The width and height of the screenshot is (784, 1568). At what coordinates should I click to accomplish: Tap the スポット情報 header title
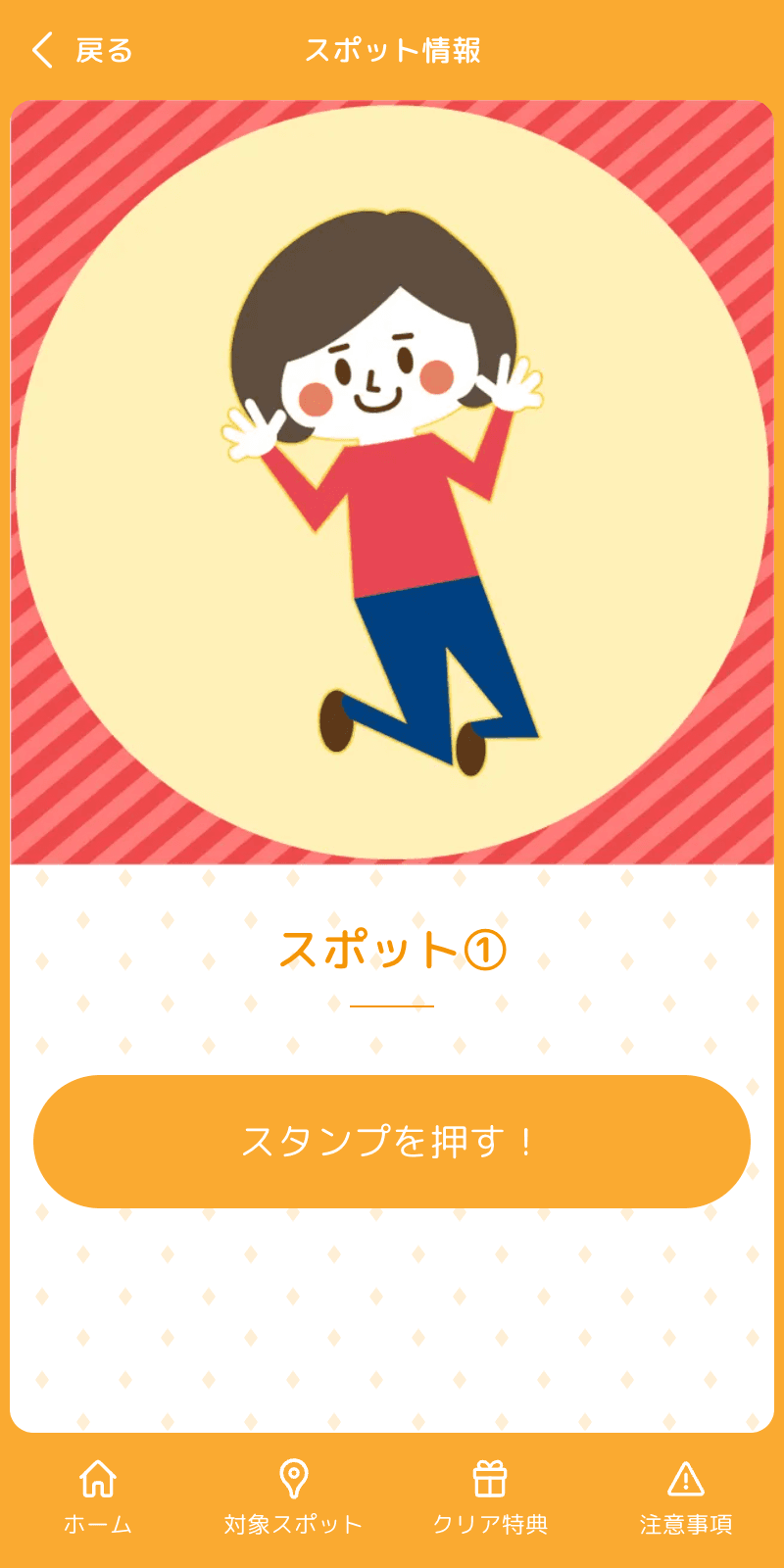[x=392, y=48]
